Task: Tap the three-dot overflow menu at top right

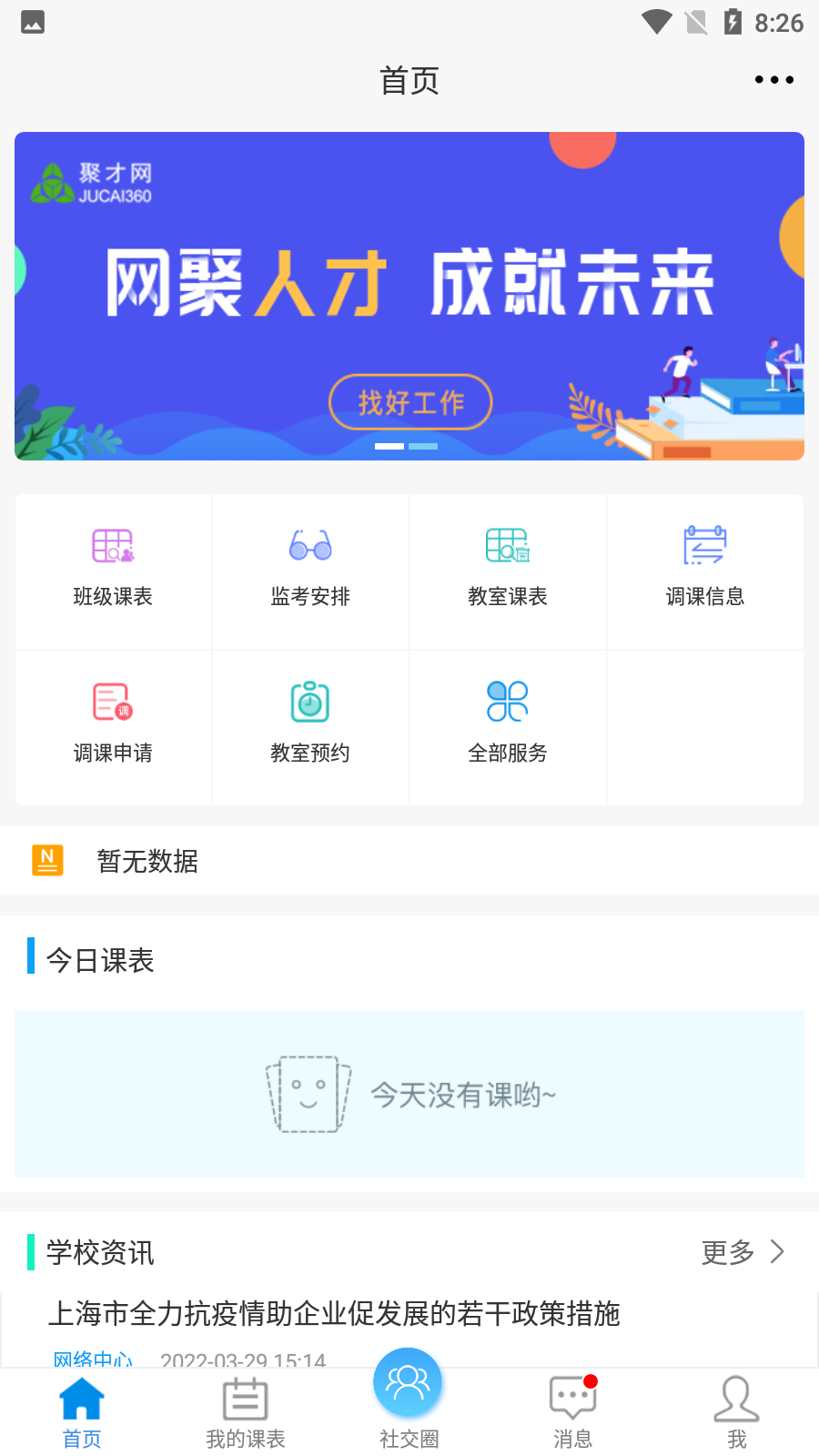Action: 773,80
